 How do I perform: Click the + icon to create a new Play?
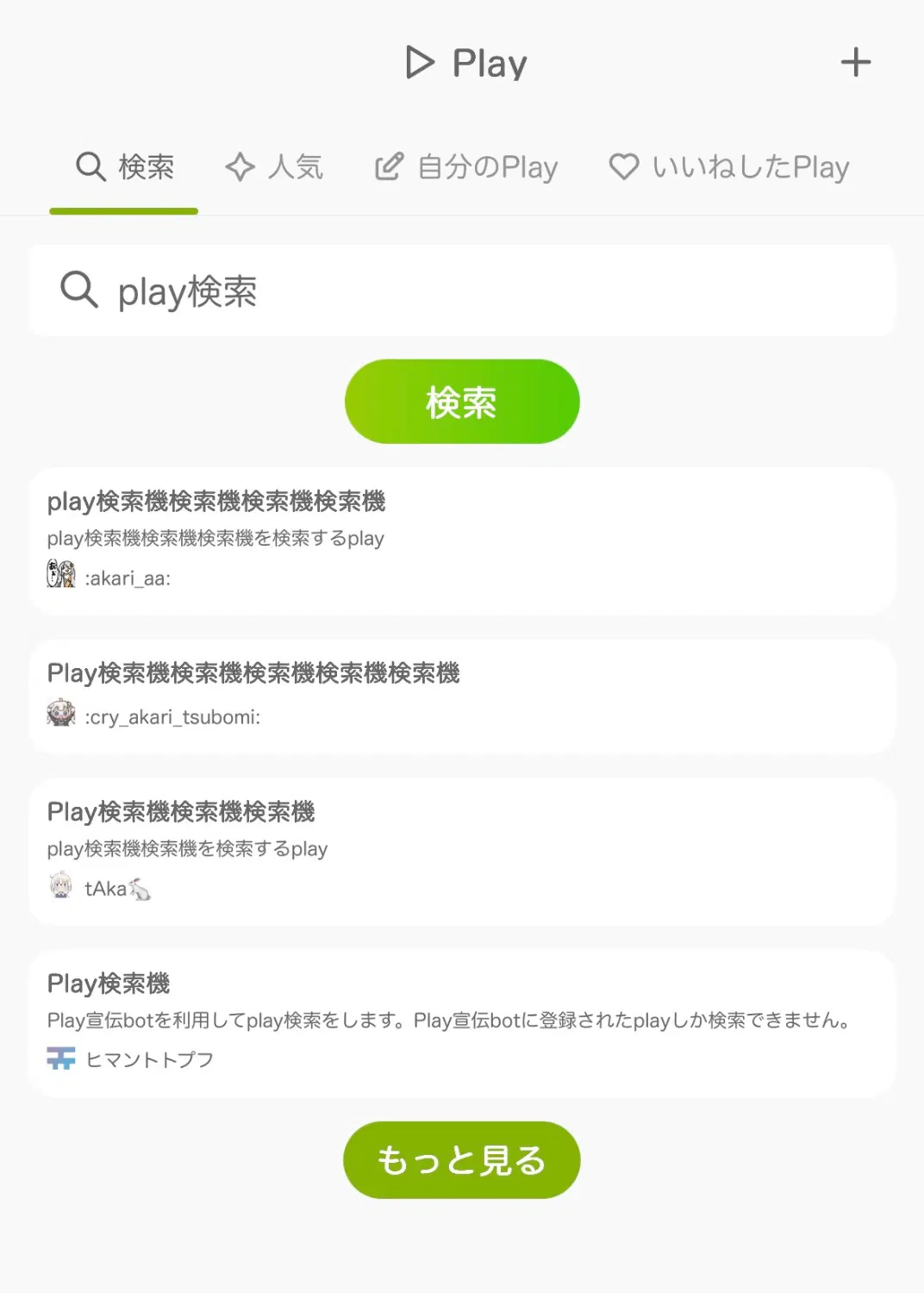856,61
